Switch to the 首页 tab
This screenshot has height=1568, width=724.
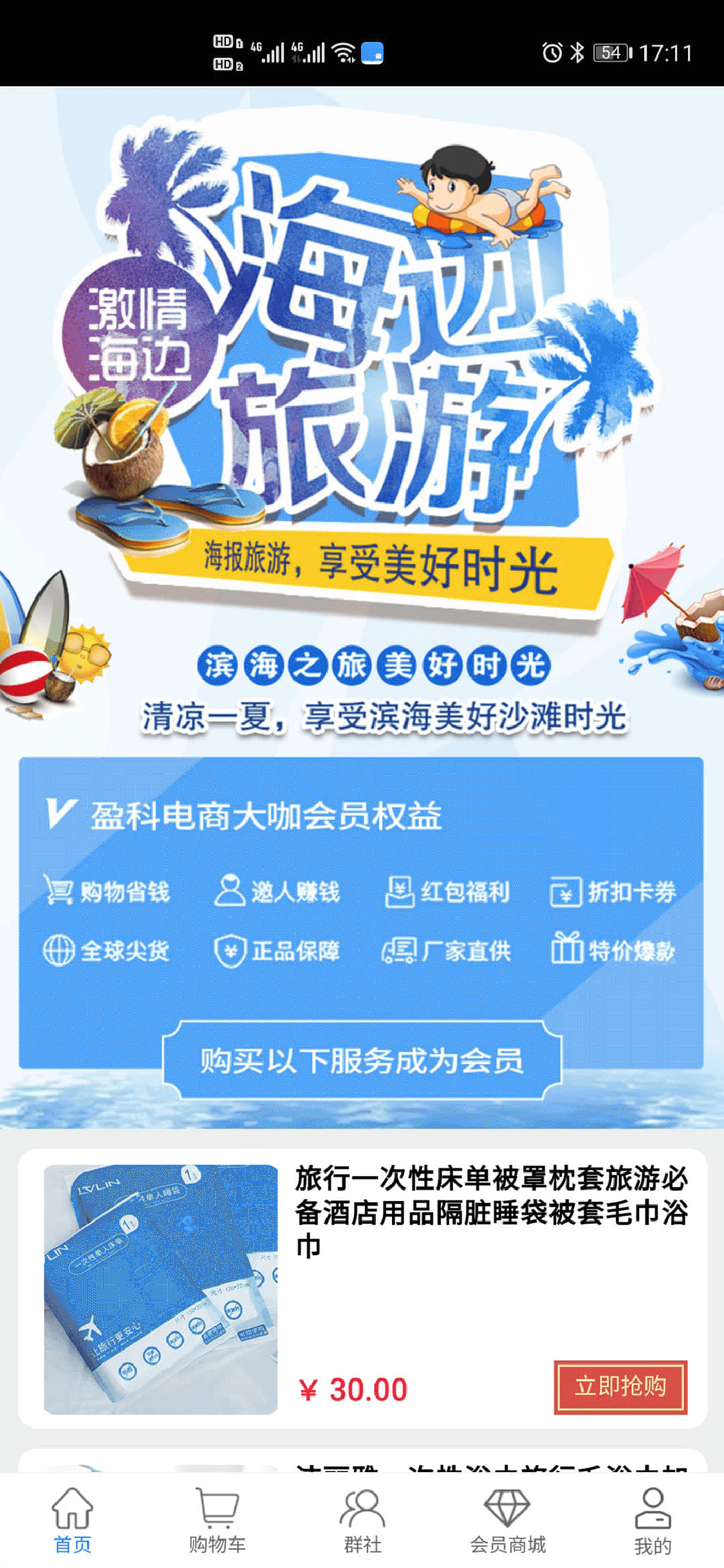coord(72,1520)
